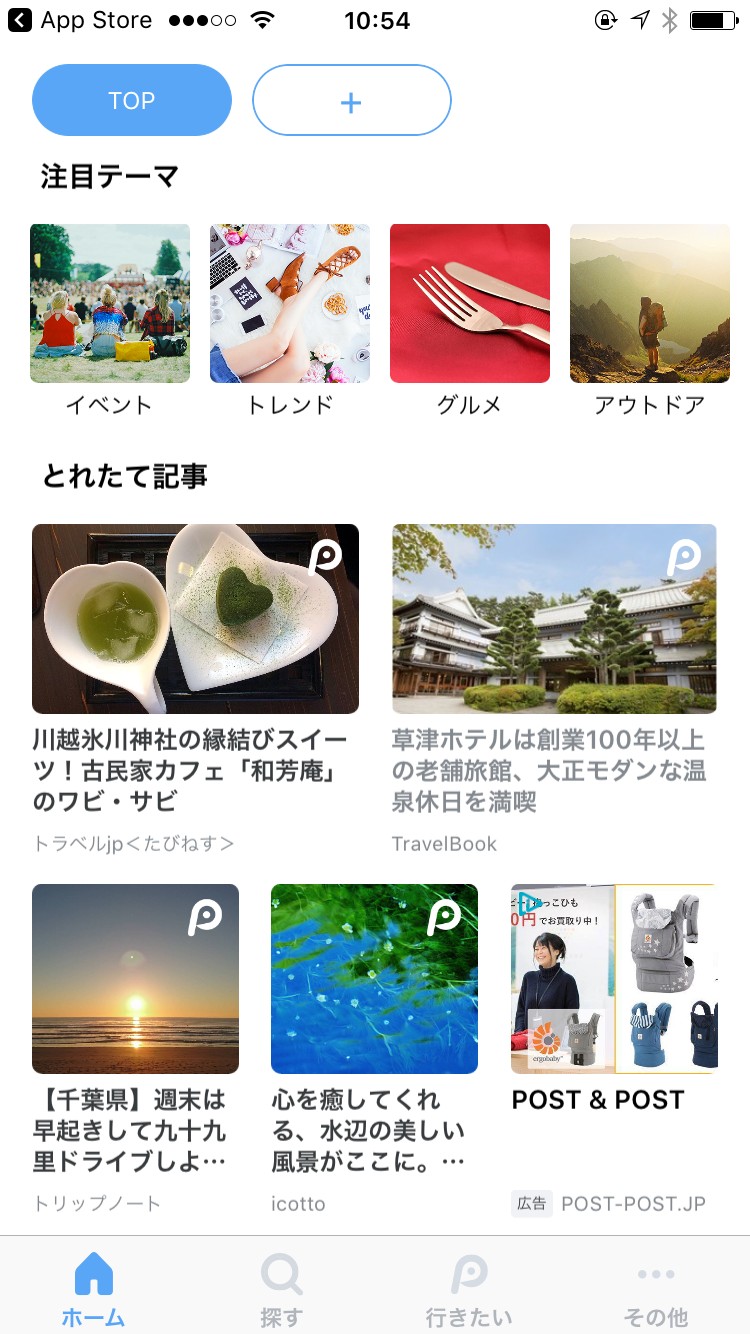Open the POST & POST ad
Image resolution: width=750 pixels, height=1334 pixels.
pos(613,1000)
